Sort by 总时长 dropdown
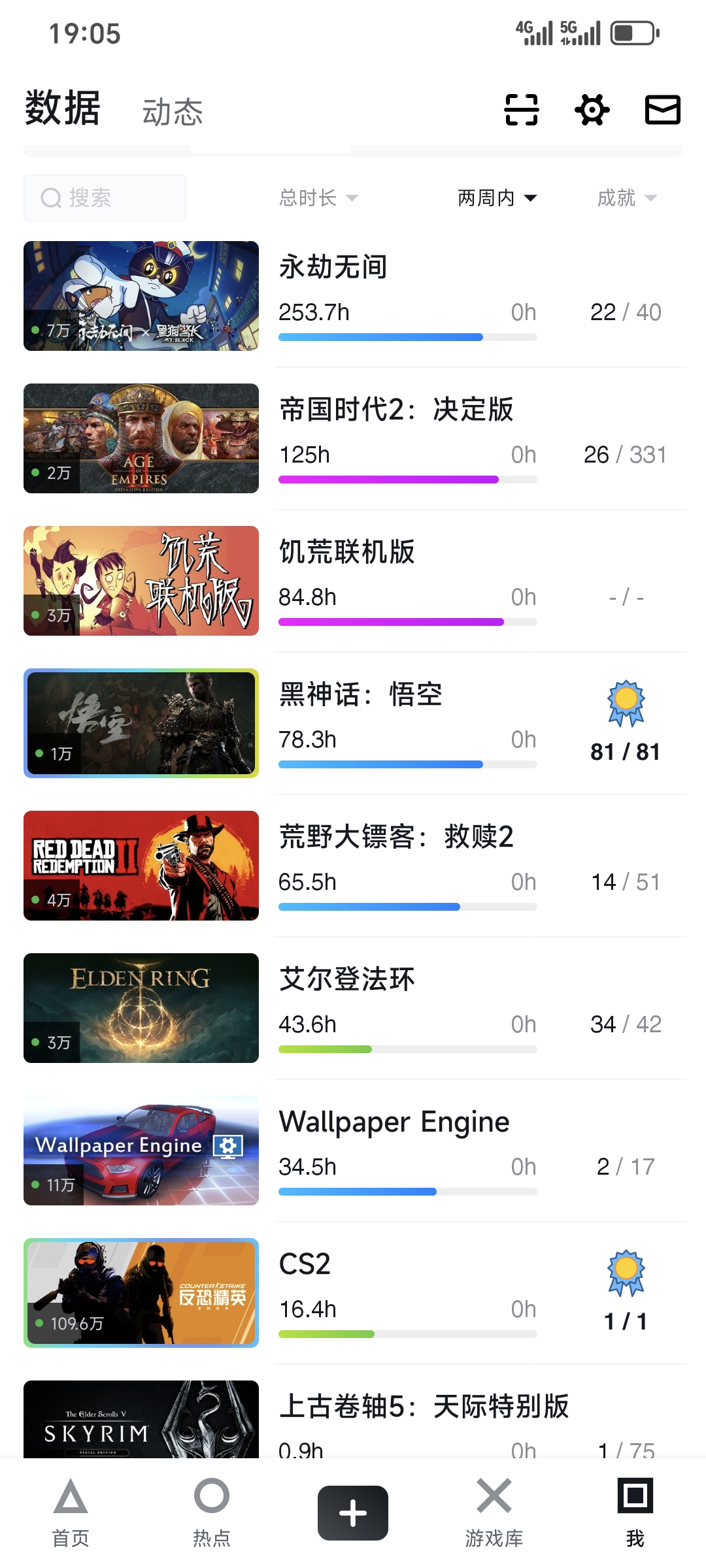The width and height of the screenshot is (706, 1568). pos(318,198)
